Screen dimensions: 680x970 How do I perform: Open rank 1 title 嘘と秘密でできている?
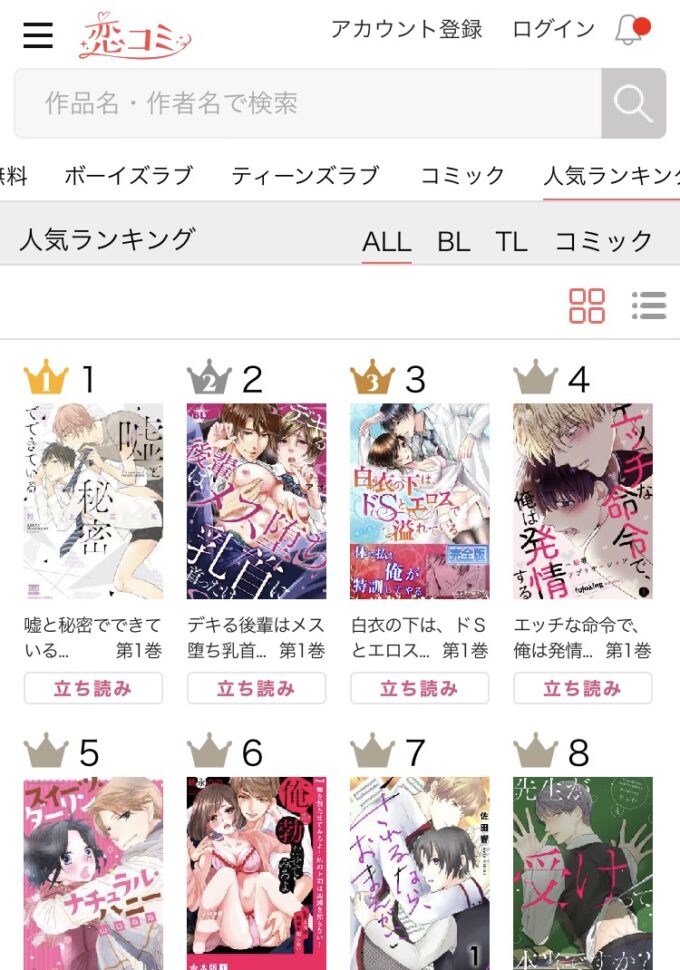pyautogui.click(x=93, y=501)
